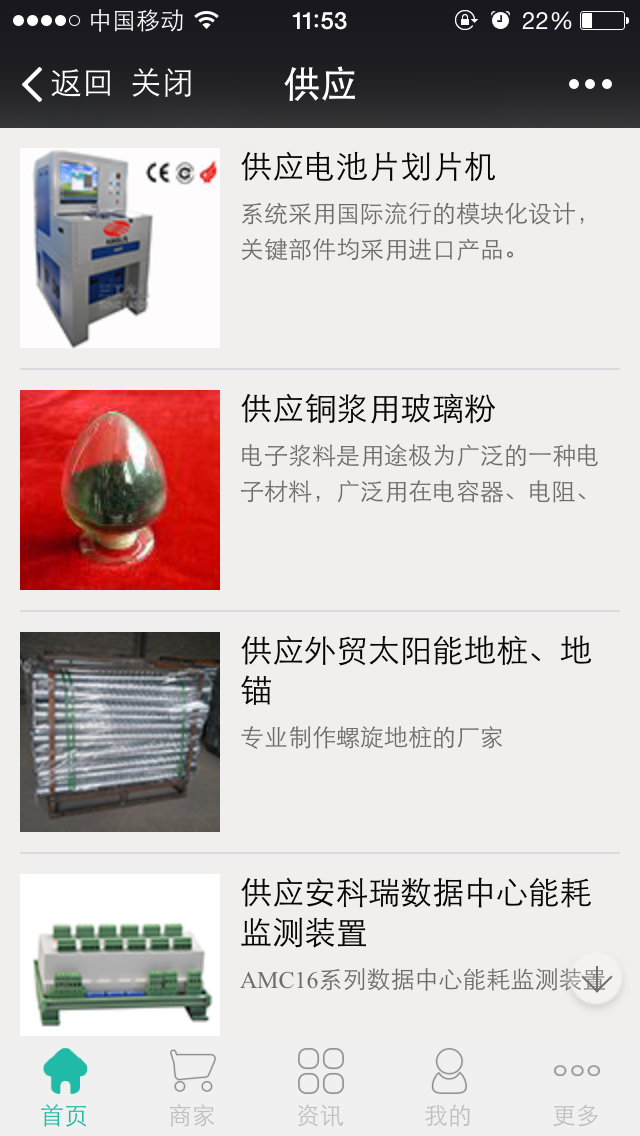Image resolution: width=640 pixels, height=1136 pixels.
Task: Open the 资讯 tab
Action: (320, 1086)
